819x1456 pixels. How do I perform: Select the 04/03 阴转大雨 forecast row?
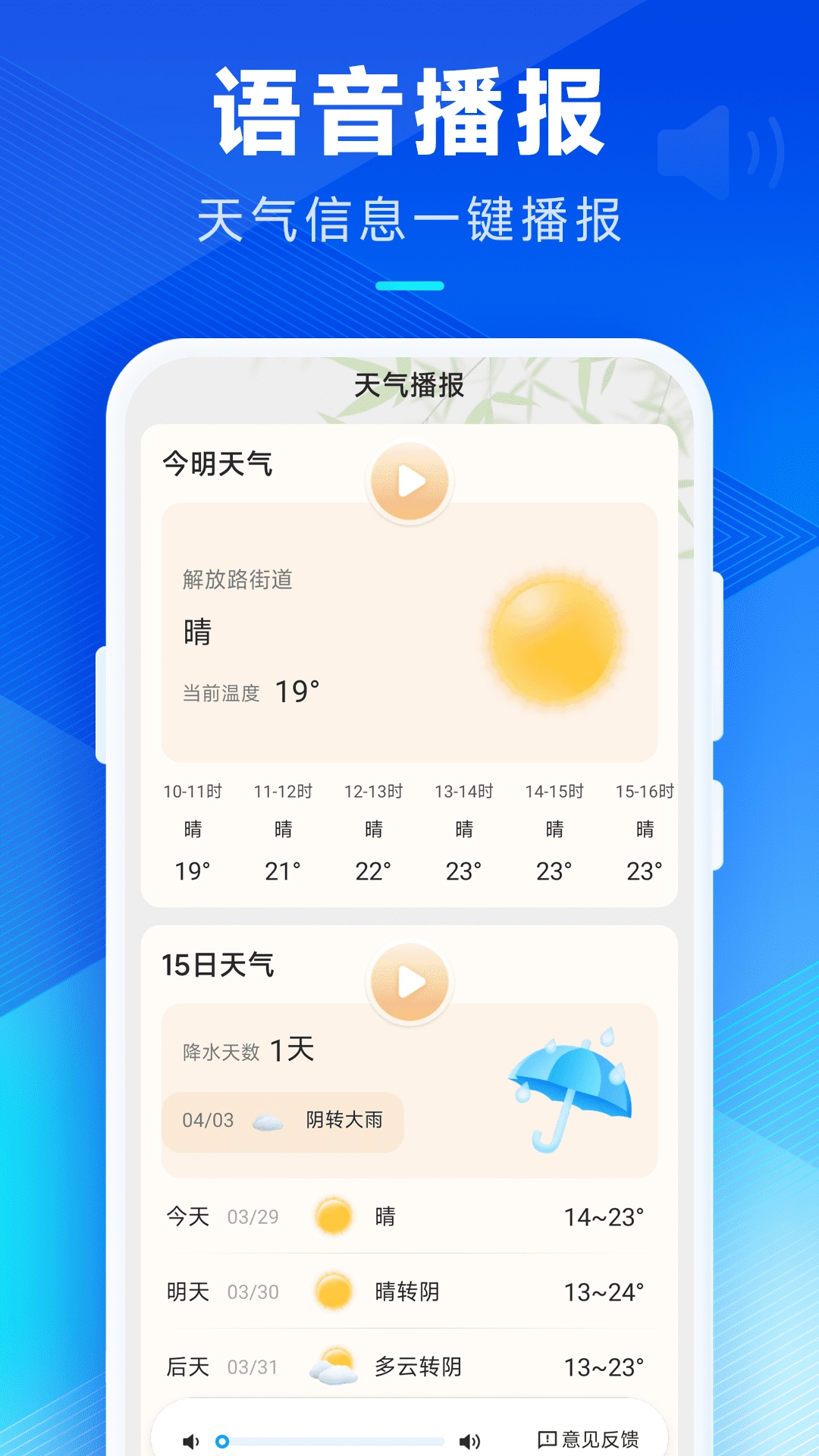coord(284,1121)
